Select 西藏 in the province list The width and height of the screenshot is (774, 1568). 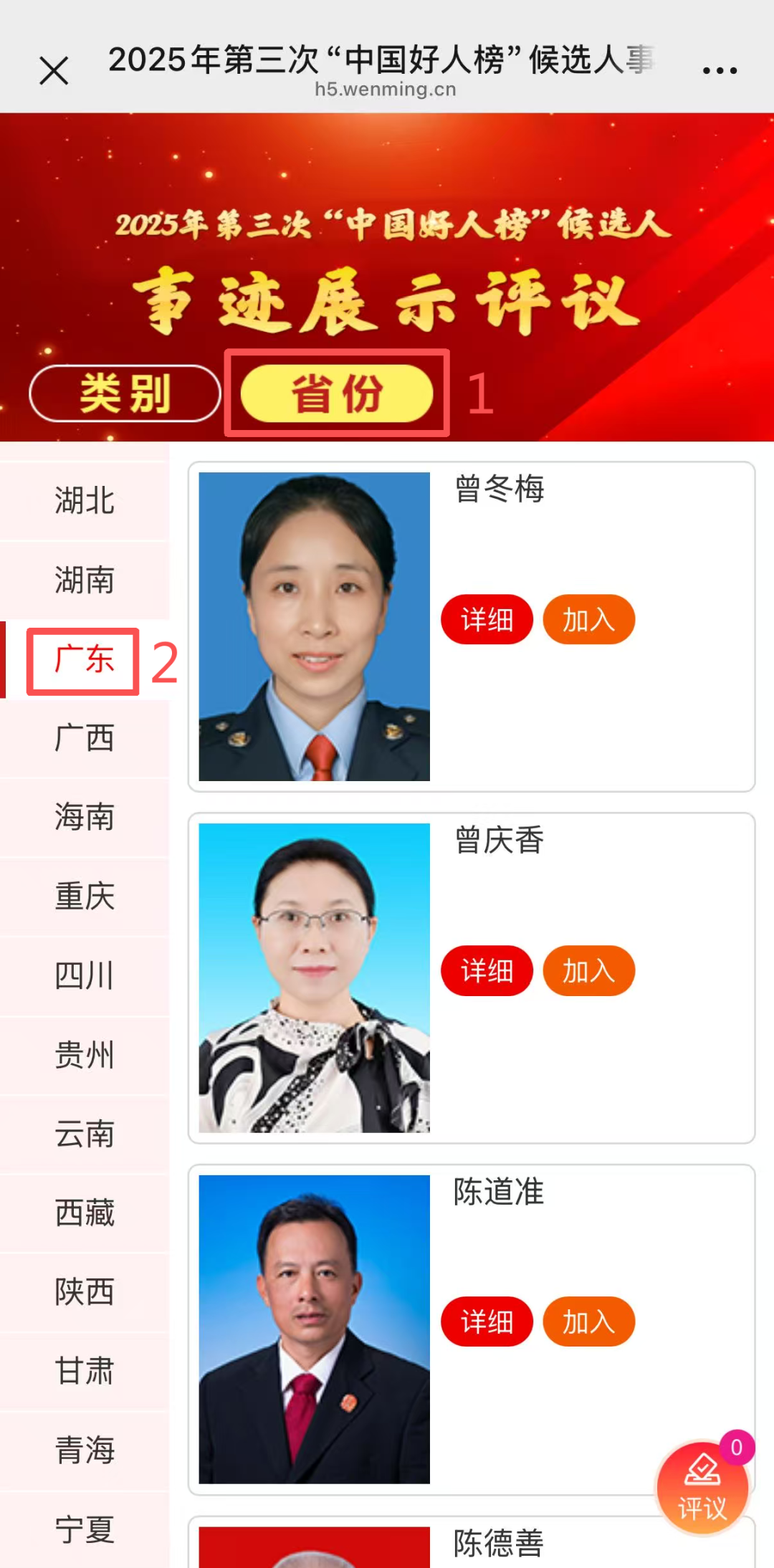85,1213
